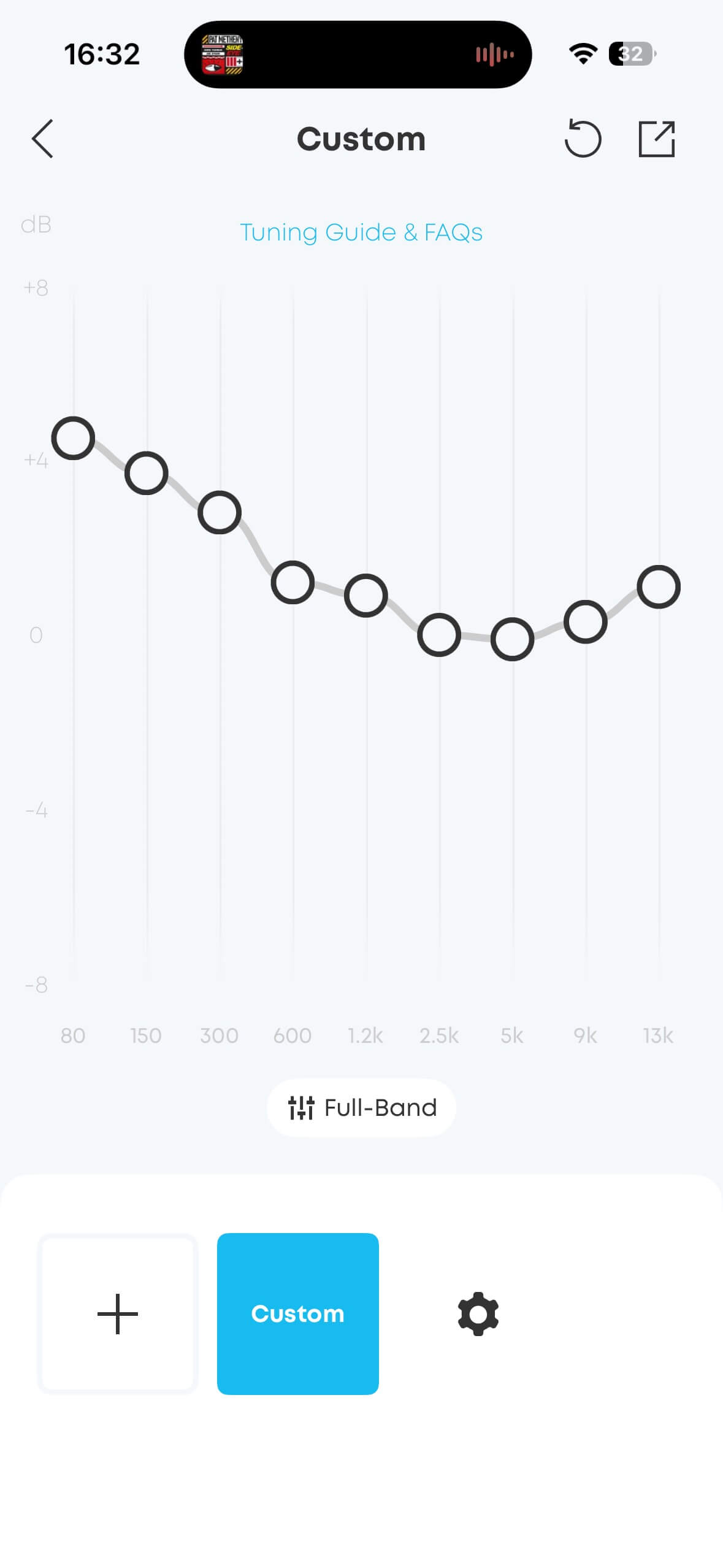Image resolution: width=723 pixels, height=1568 pixels.
Task: Select the 150 Hz band handle
Action: coord(146,473)
